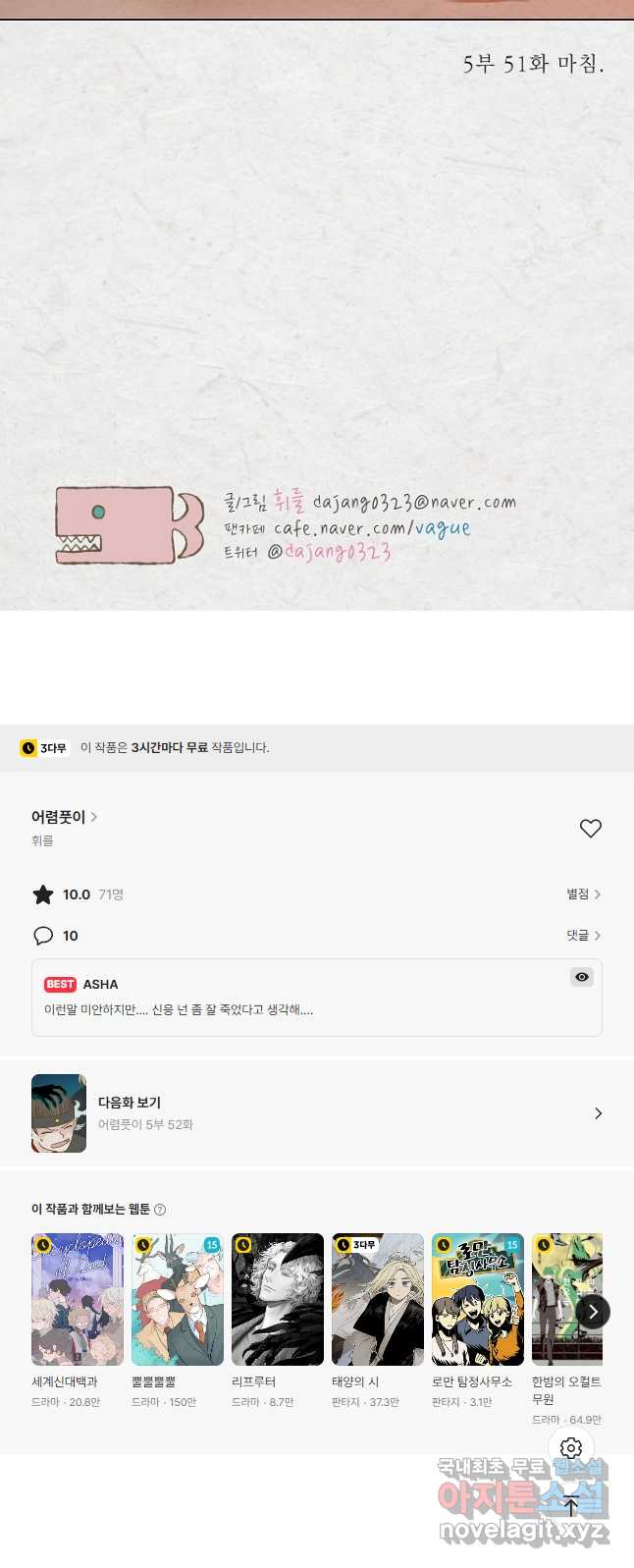Screen dimensions: 634x1568
Task: Open viewer settings gear icon
Action: pyautogui.click(x=571, y=1448)
